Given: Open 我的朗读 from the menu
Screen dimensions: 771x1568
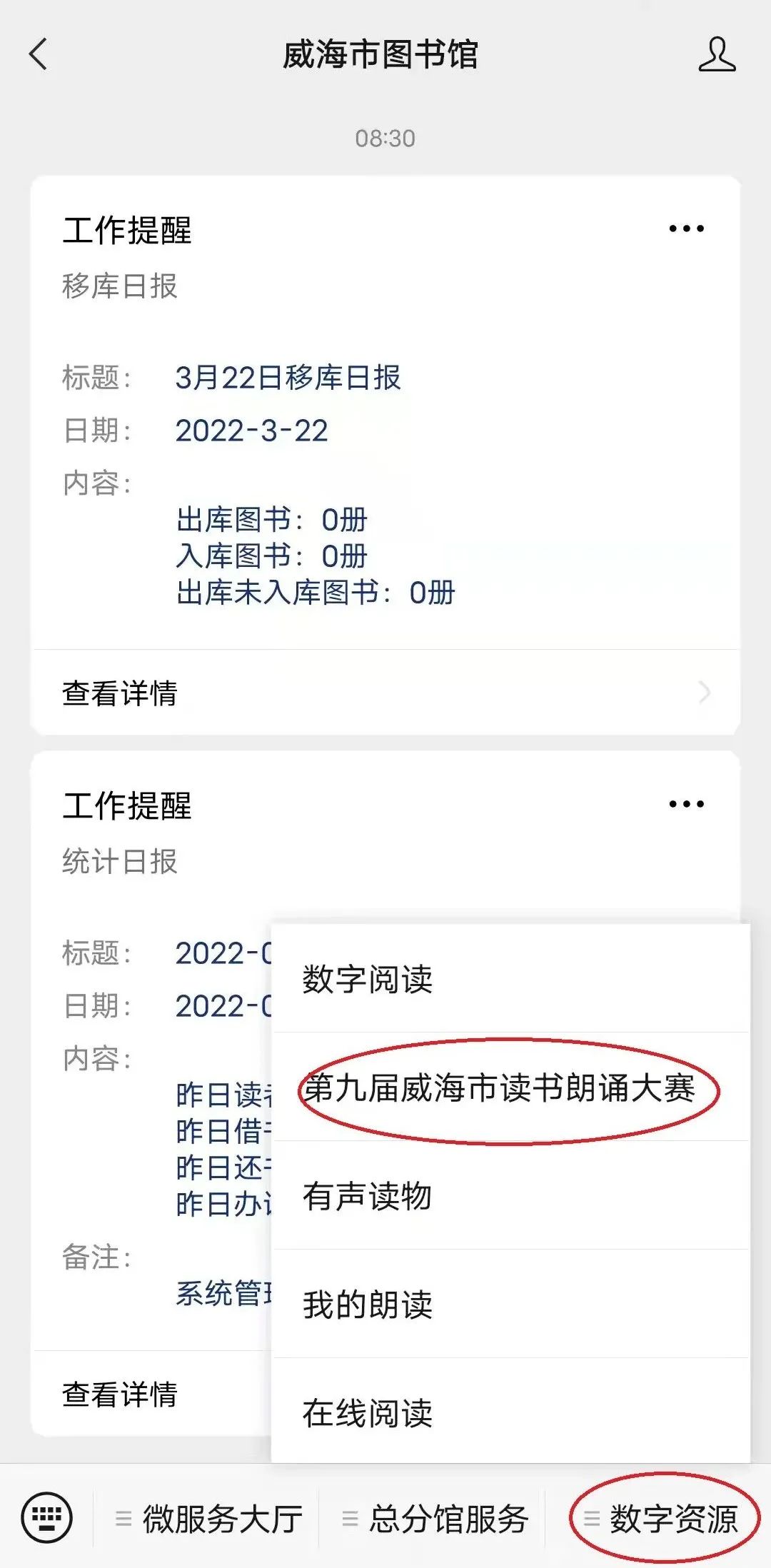Looking at the screenshot, I should pos(510,1304).
